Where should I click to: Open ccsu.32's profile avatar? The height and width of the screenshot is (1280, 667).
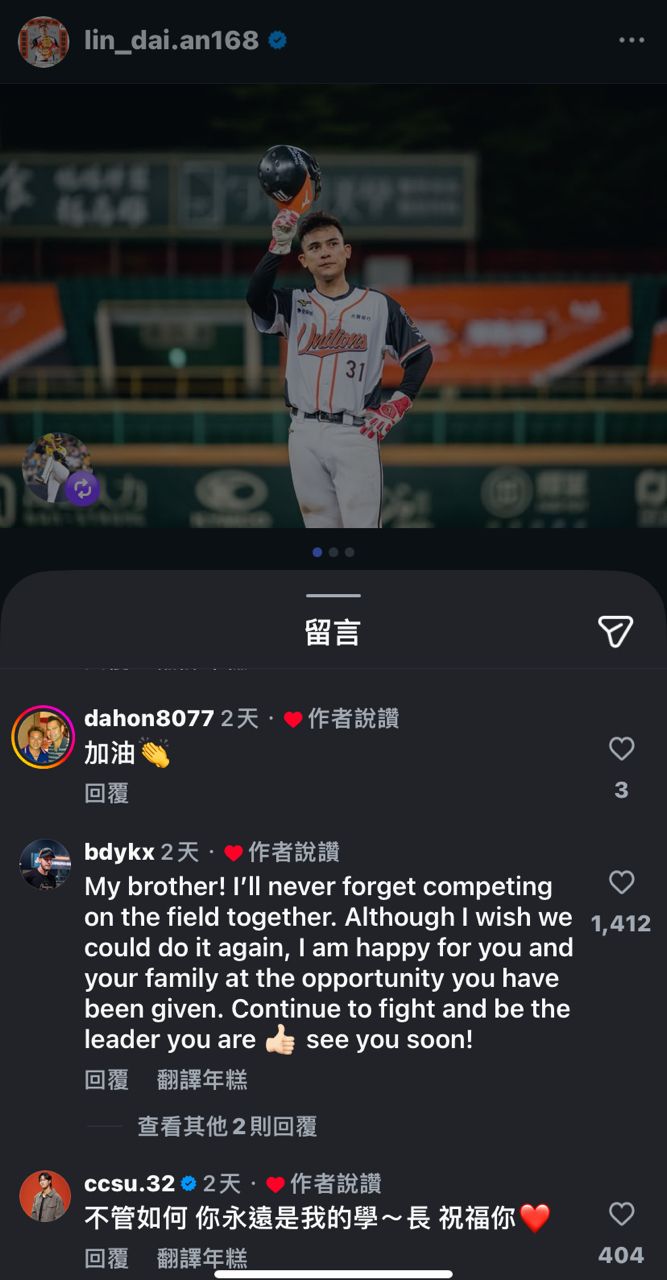pyautogui.click(x=45, y=1196)
